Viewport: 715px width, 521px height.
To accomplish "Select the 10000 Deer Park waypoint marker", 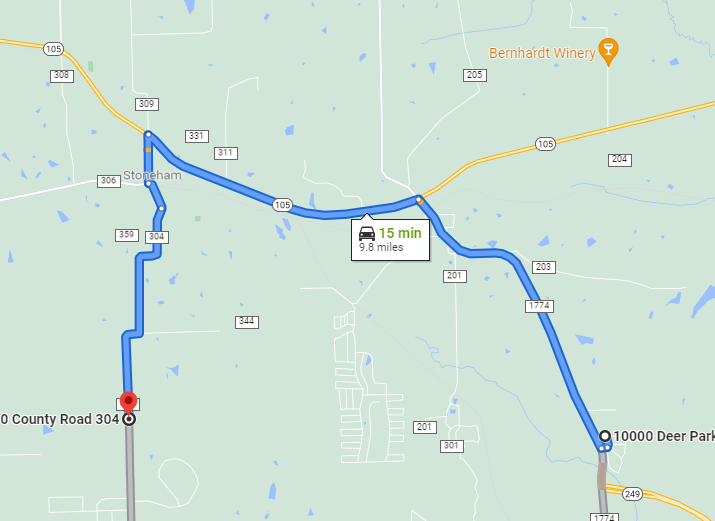I will tap(604, 435).
